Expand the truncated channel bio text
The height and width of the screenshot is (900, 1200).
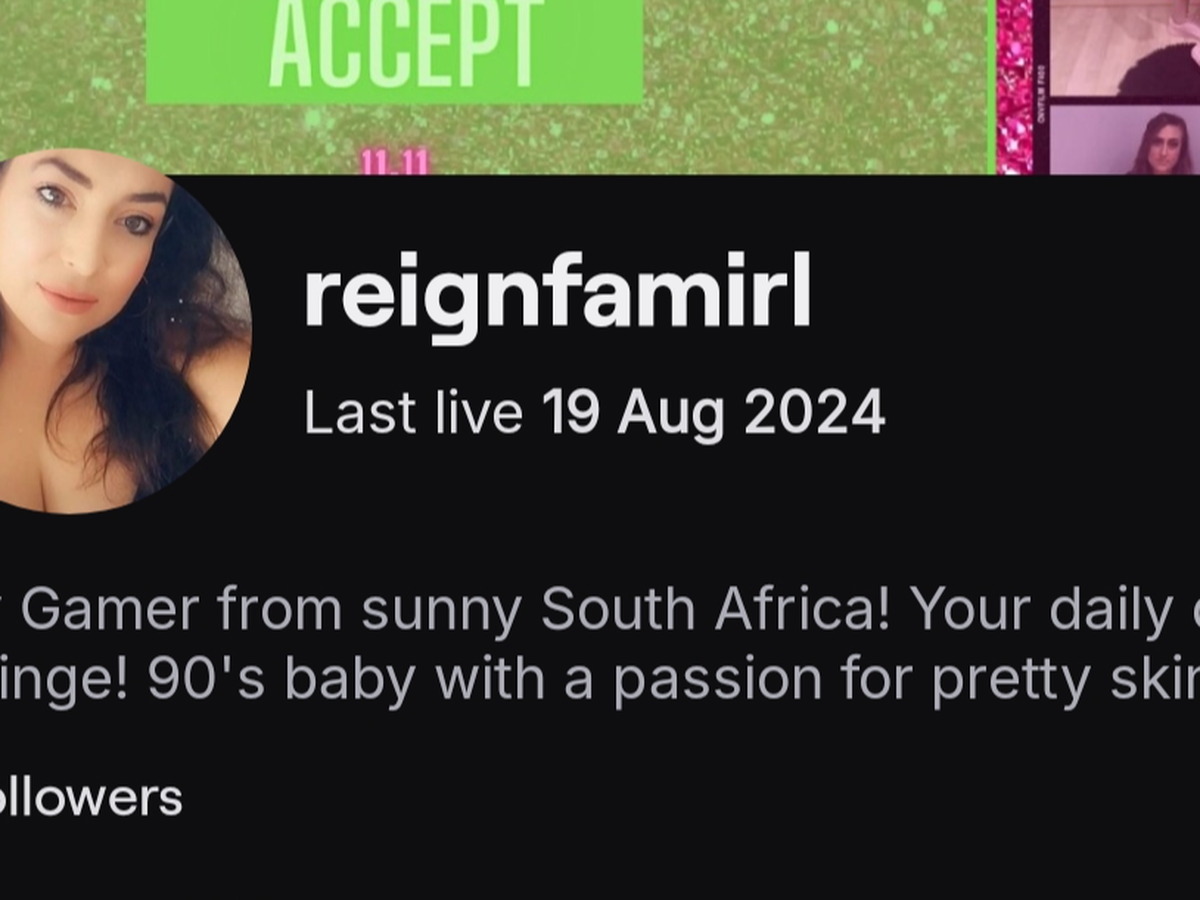coord(600,643)
